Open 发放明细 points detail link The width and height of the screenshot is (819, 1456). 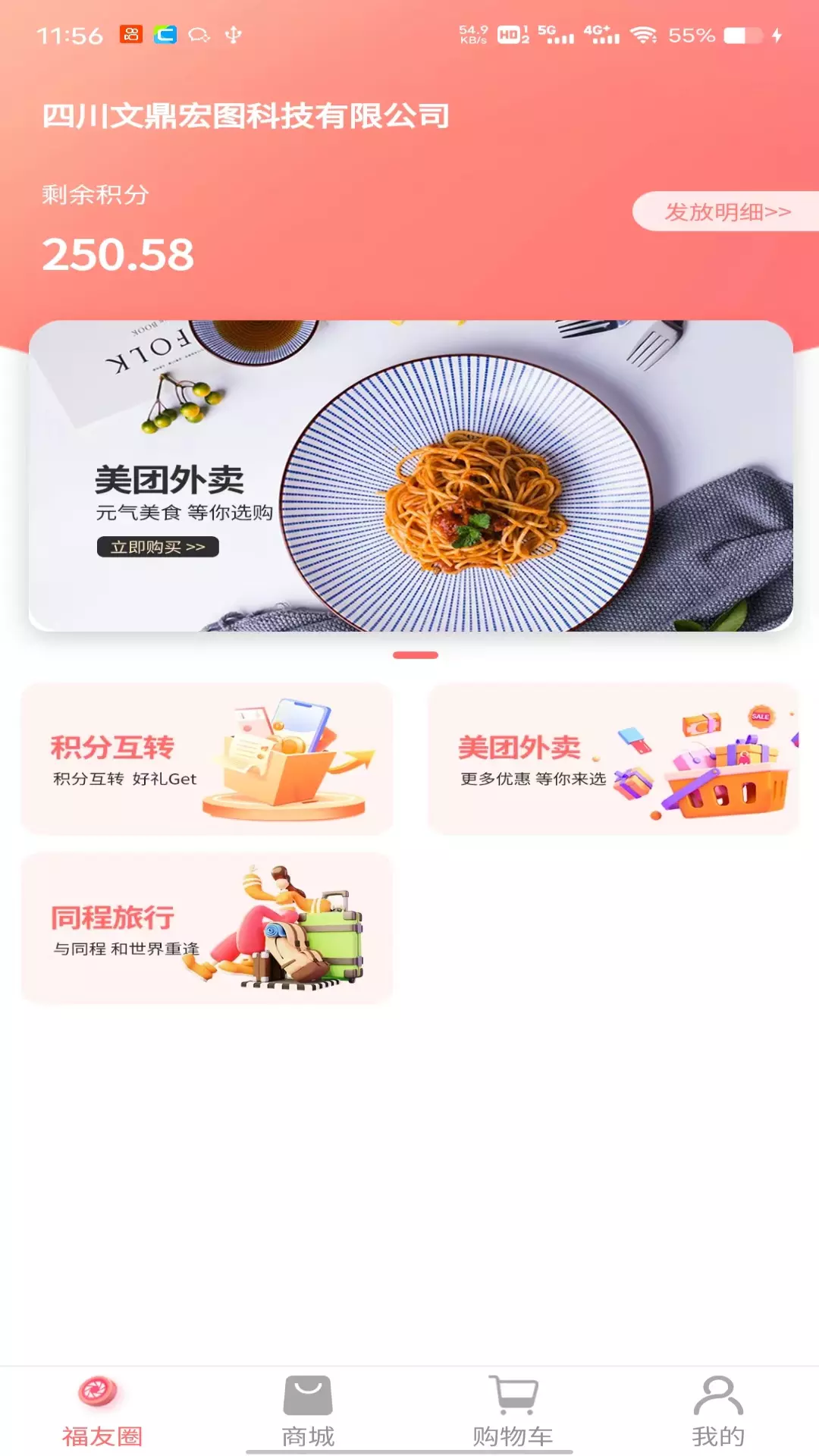(x=726, y=212)
